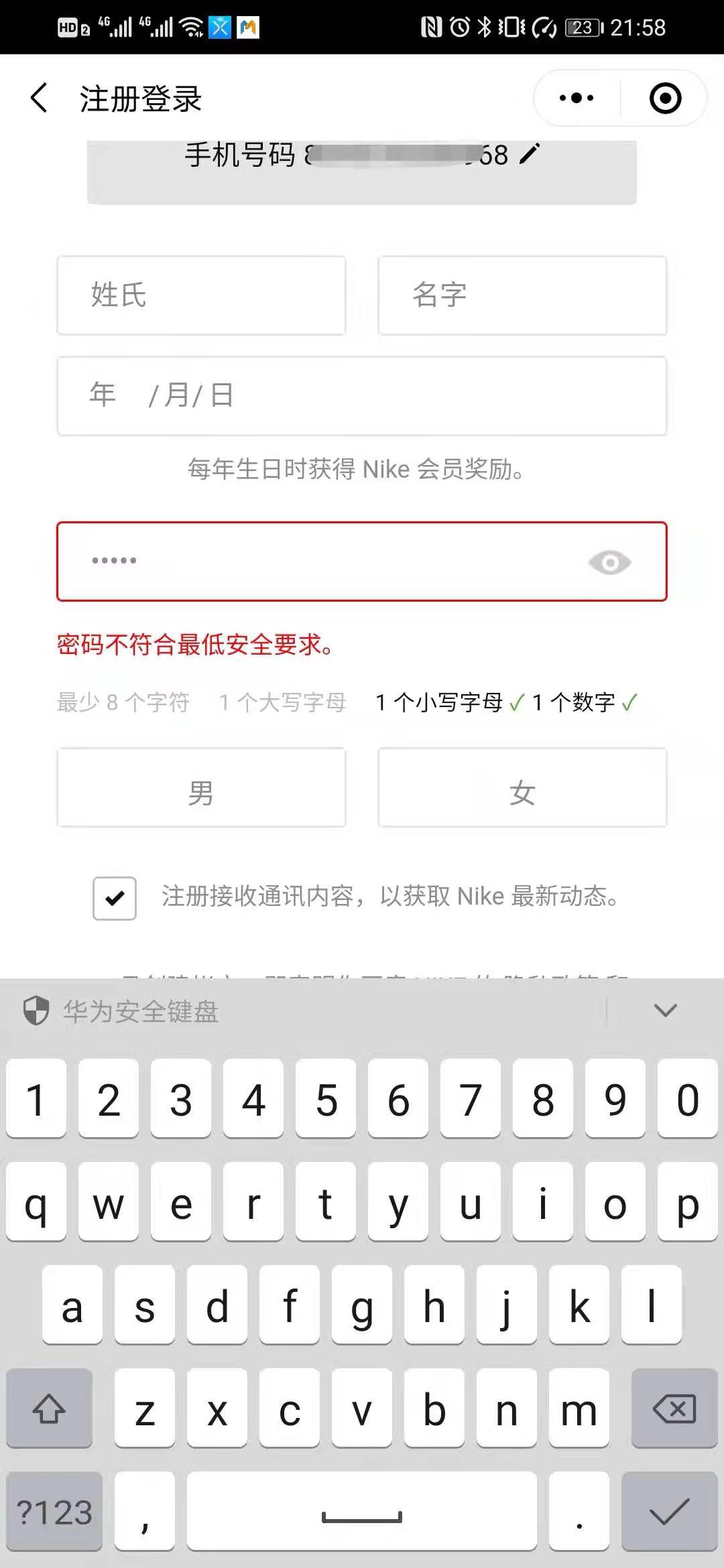The image size is (724, 1568).
Task: Confirm input with the keyboard checkmark key
Action: pyautogui.click(x=669, y=1512)
